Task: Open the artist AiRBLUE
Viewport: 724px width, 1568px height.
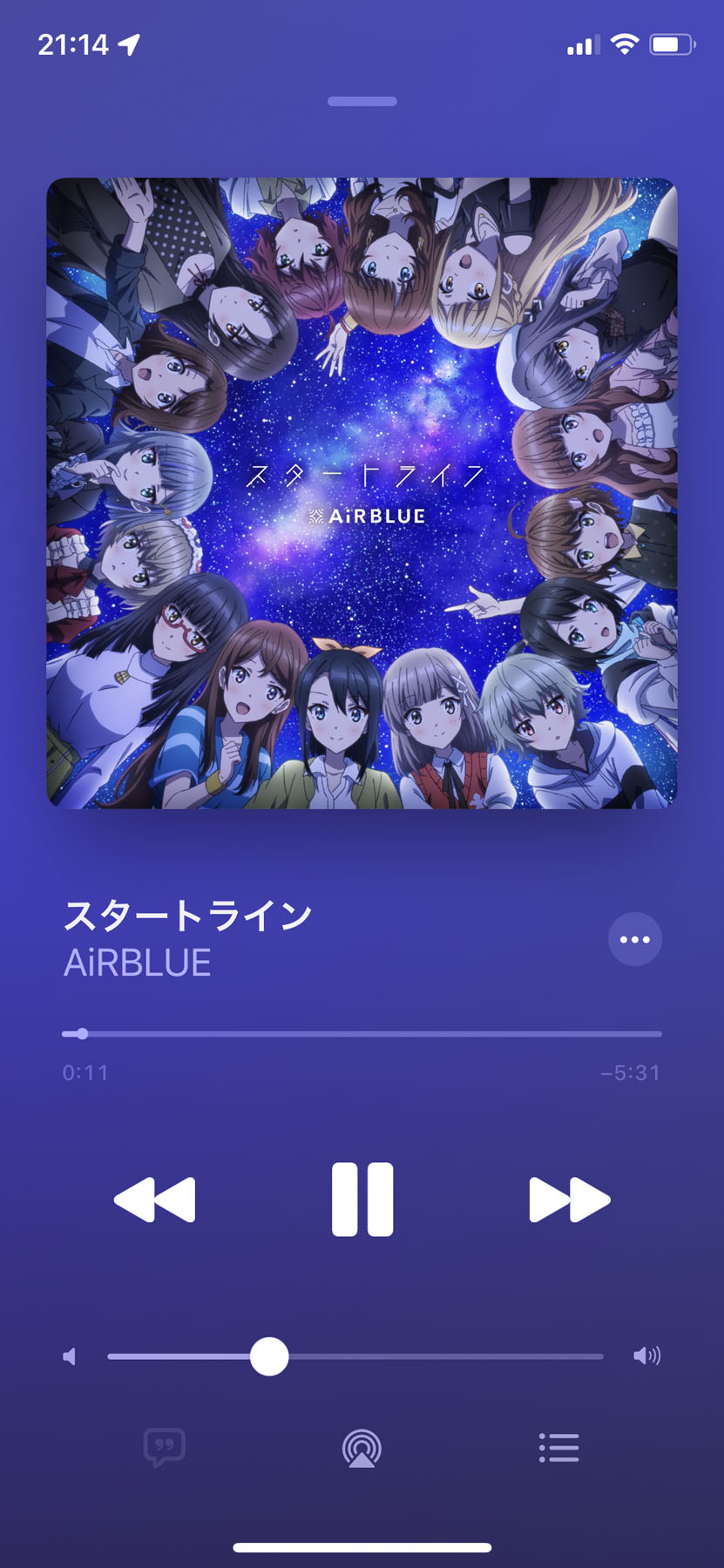Action: coord(138,963)
